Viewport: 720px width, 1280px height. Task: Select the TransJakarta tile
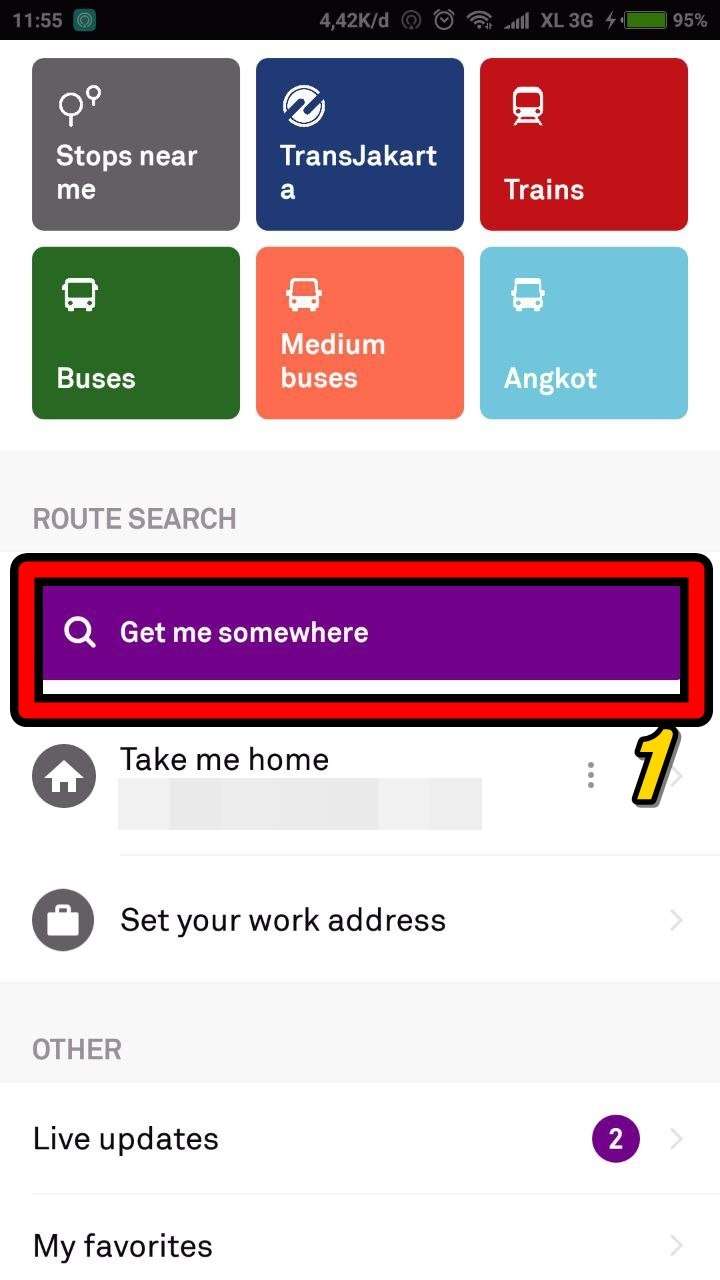(x=360, y=144)
